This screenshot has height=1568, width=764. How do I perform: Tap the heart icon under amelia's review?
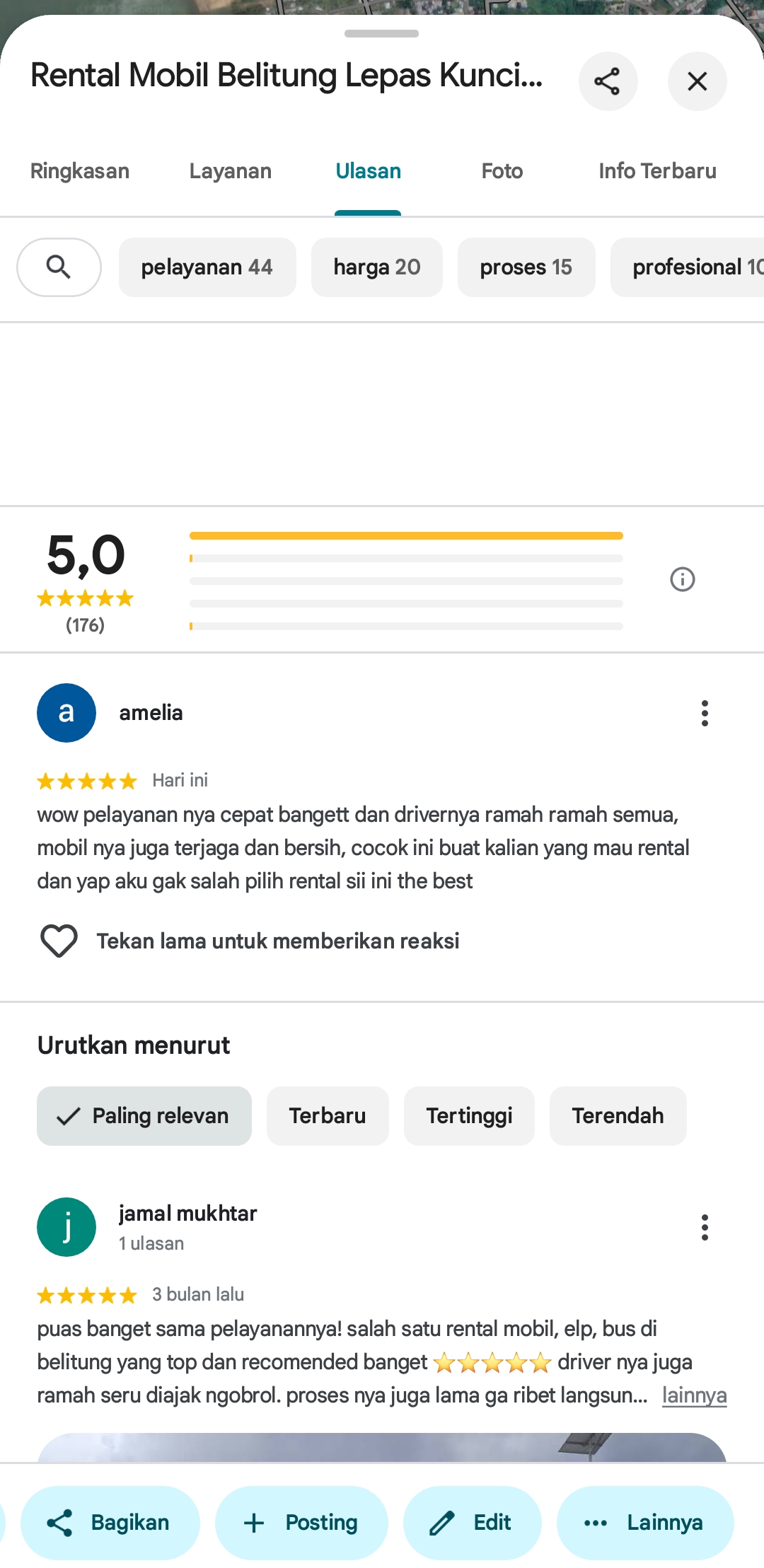click(x=59, y=941)
